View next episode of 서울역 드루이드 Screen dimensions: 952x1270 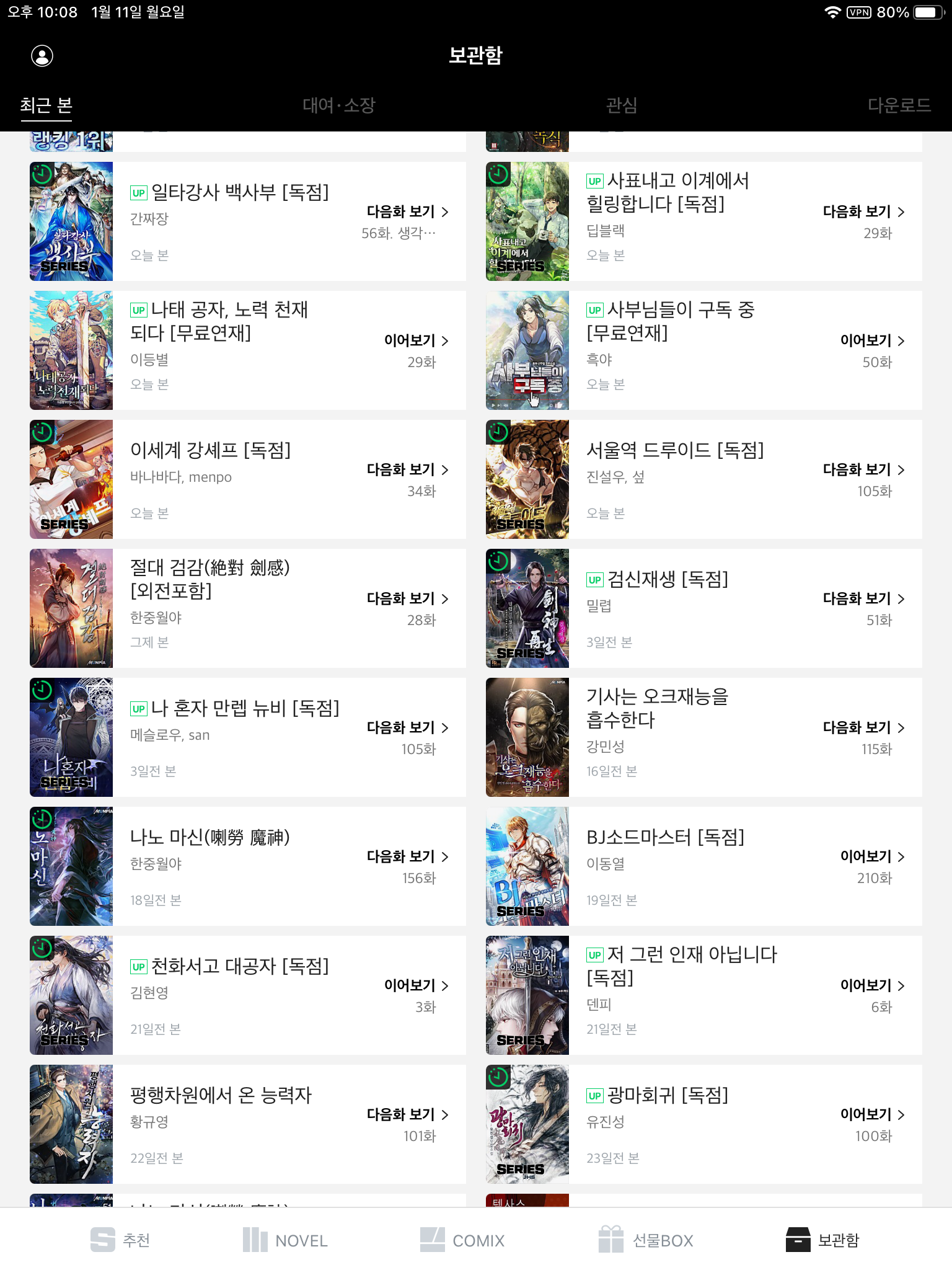pos(863,470)
